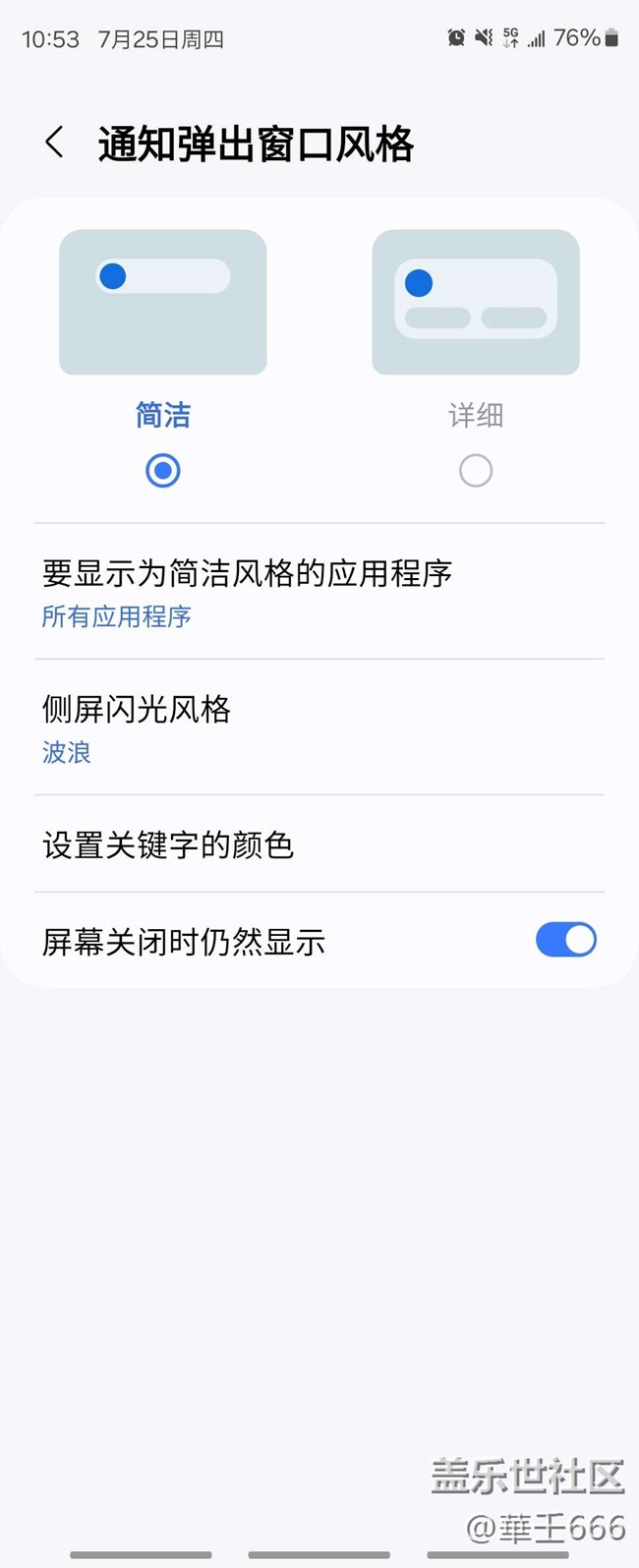The image size is (639, 1568).
Task: Turn off 屏幕关闭时仍然显示
Action: (566, 940)
